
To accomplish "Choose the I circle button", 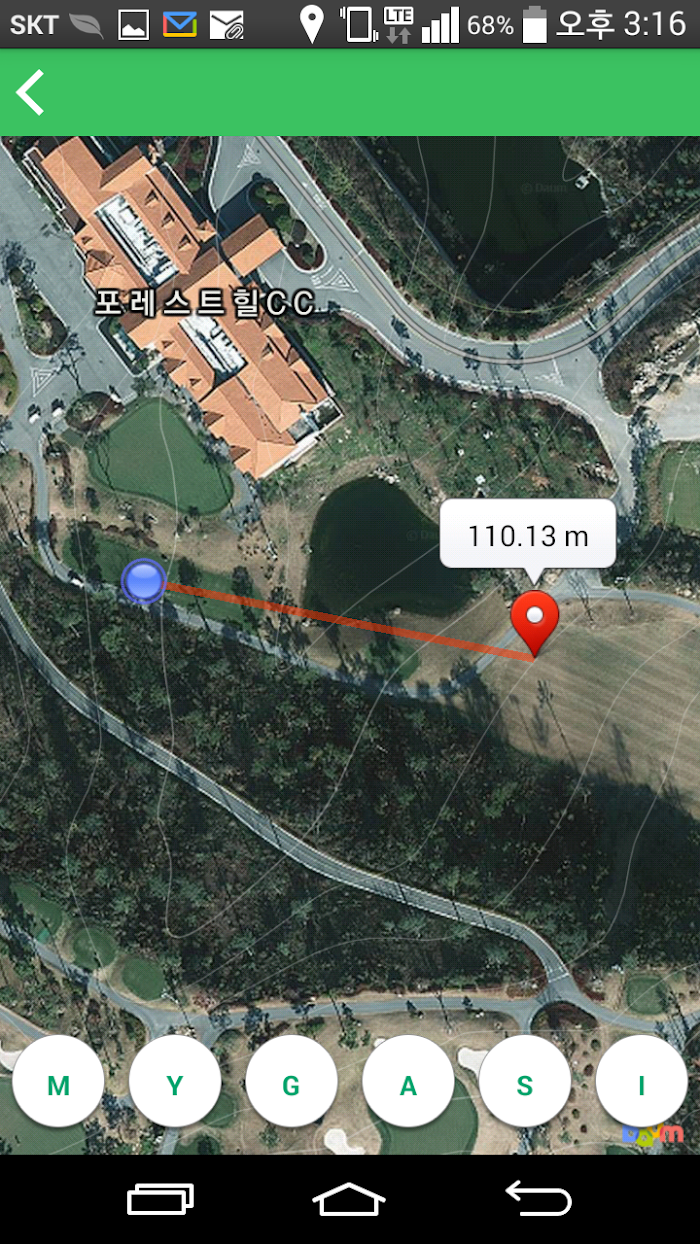I will point(641,1085).
